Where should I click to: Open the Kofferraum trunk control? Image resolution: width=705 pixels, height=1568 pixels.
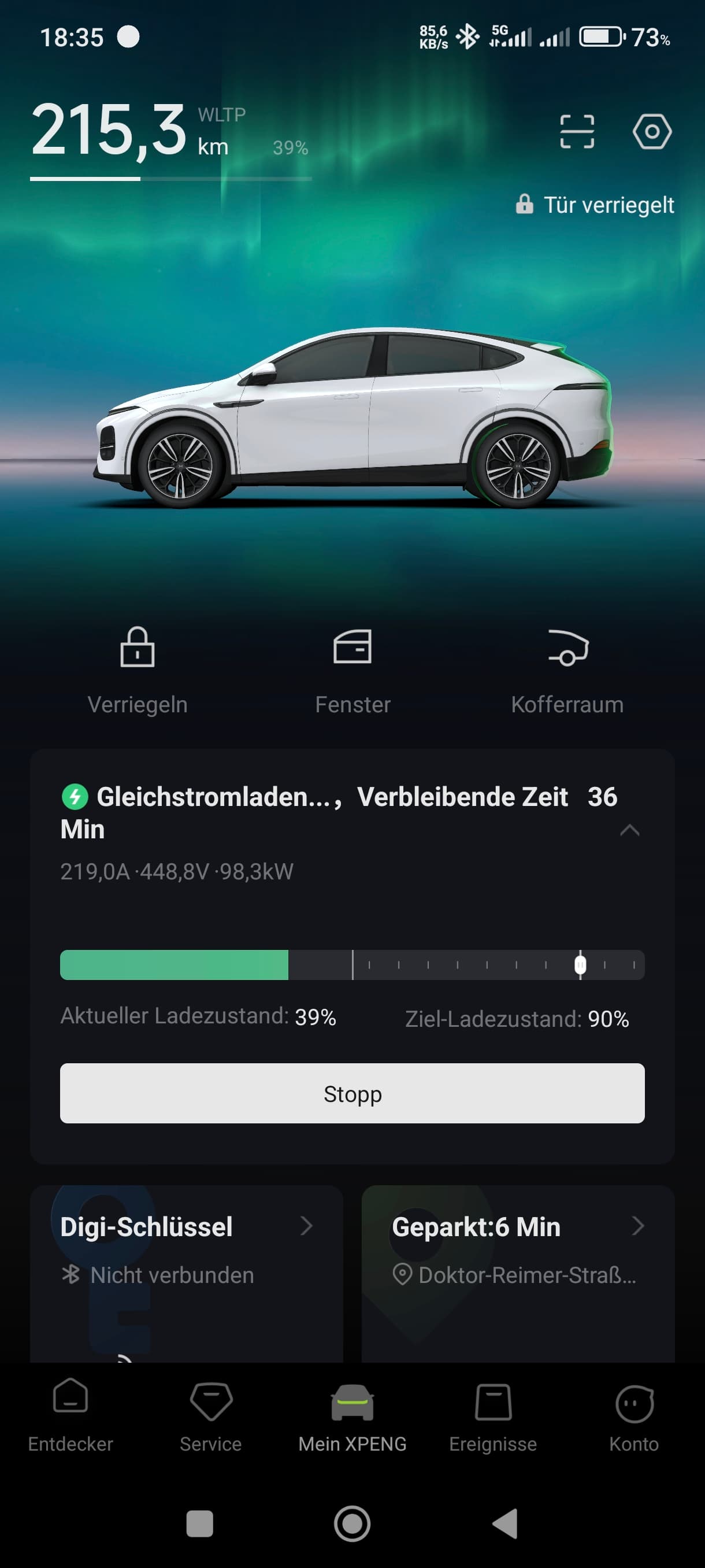[567, 670]
